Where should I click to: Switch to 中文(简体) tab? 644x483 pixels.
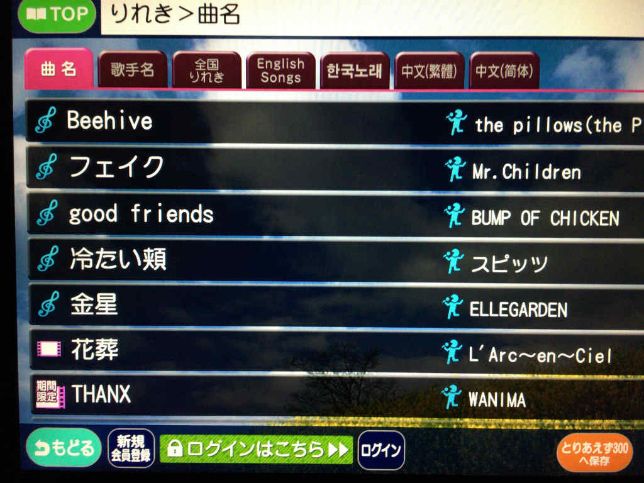(504, 71)
